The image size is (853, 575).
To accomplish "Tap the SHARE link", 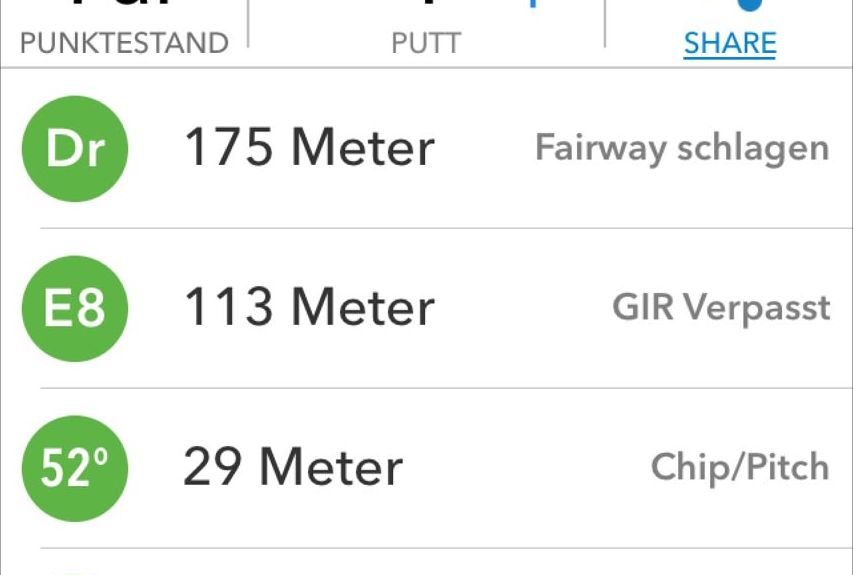I will point(730,43).
